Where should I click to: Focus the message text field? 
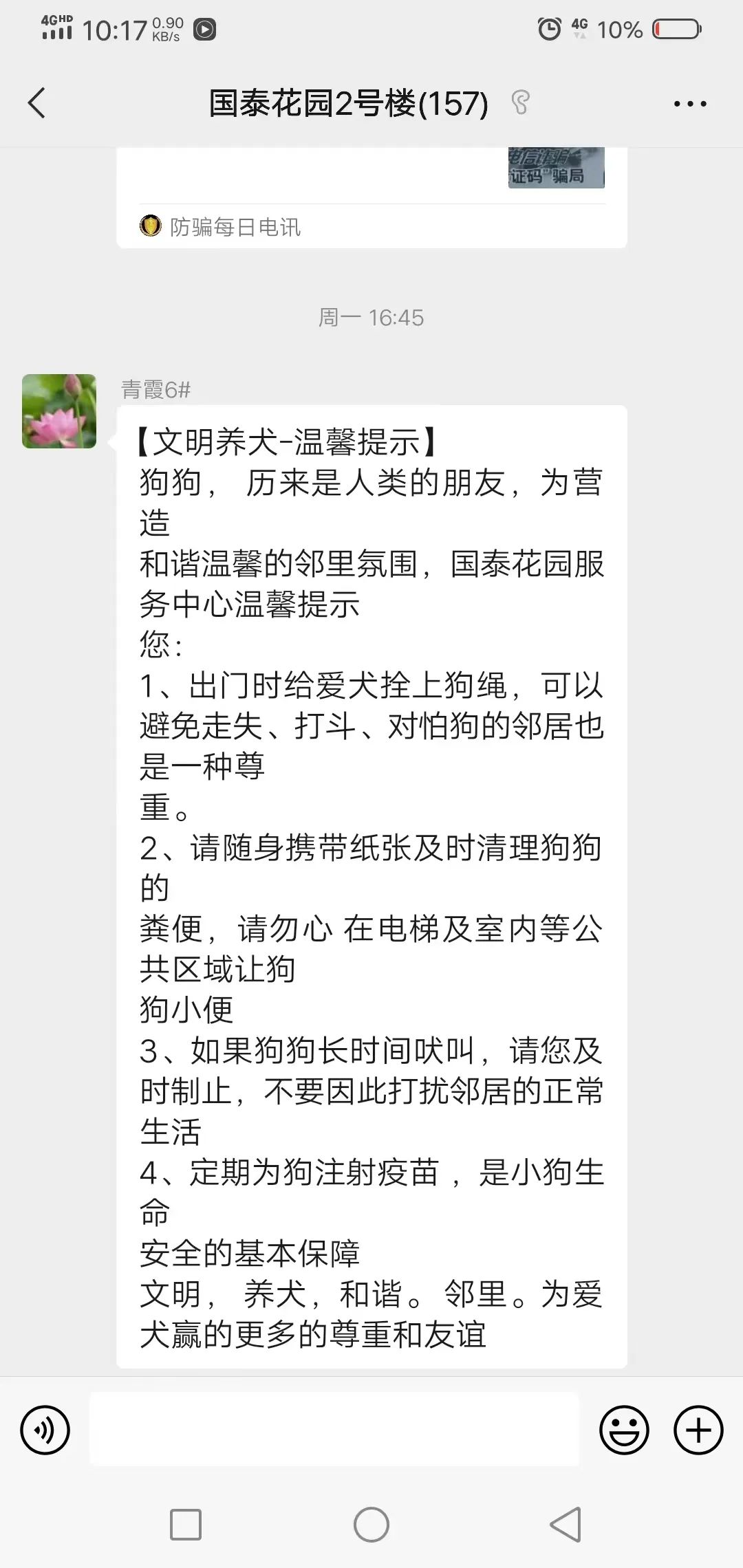pyautogui.click(x=334, y=1429)
